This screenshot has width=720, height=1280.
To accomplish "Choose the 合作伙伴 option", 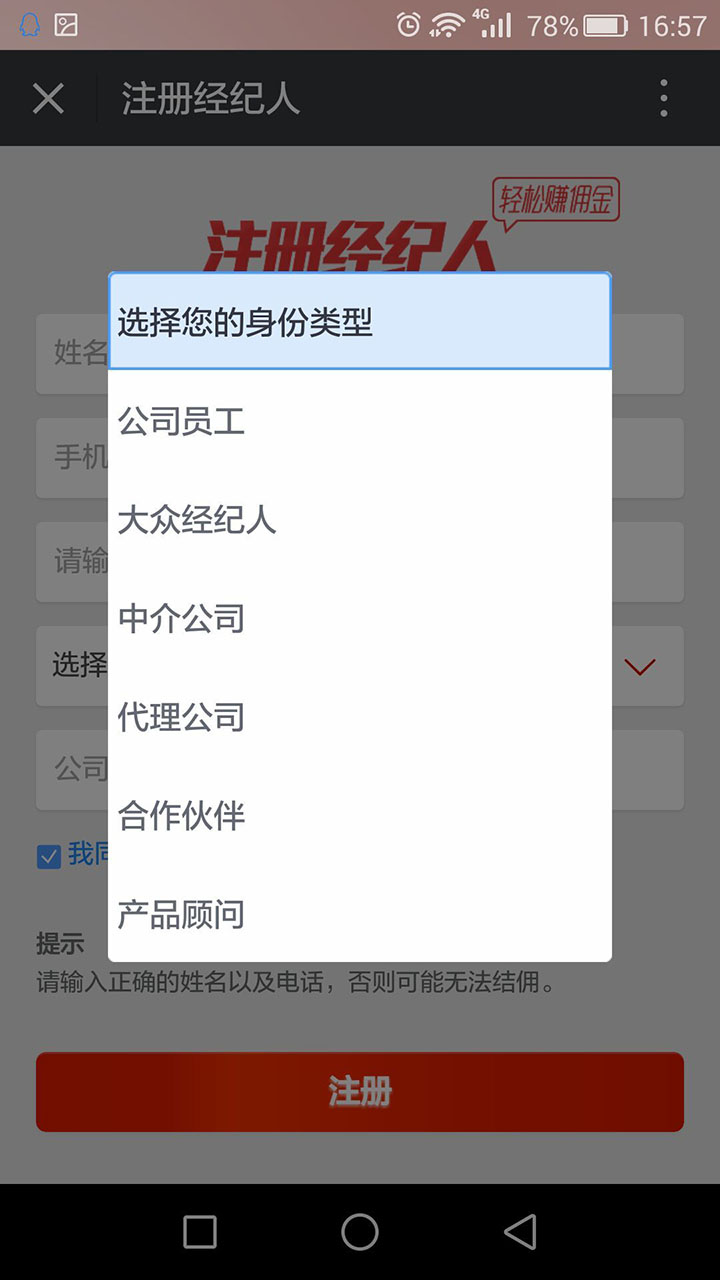I will [x=360, y=815].
